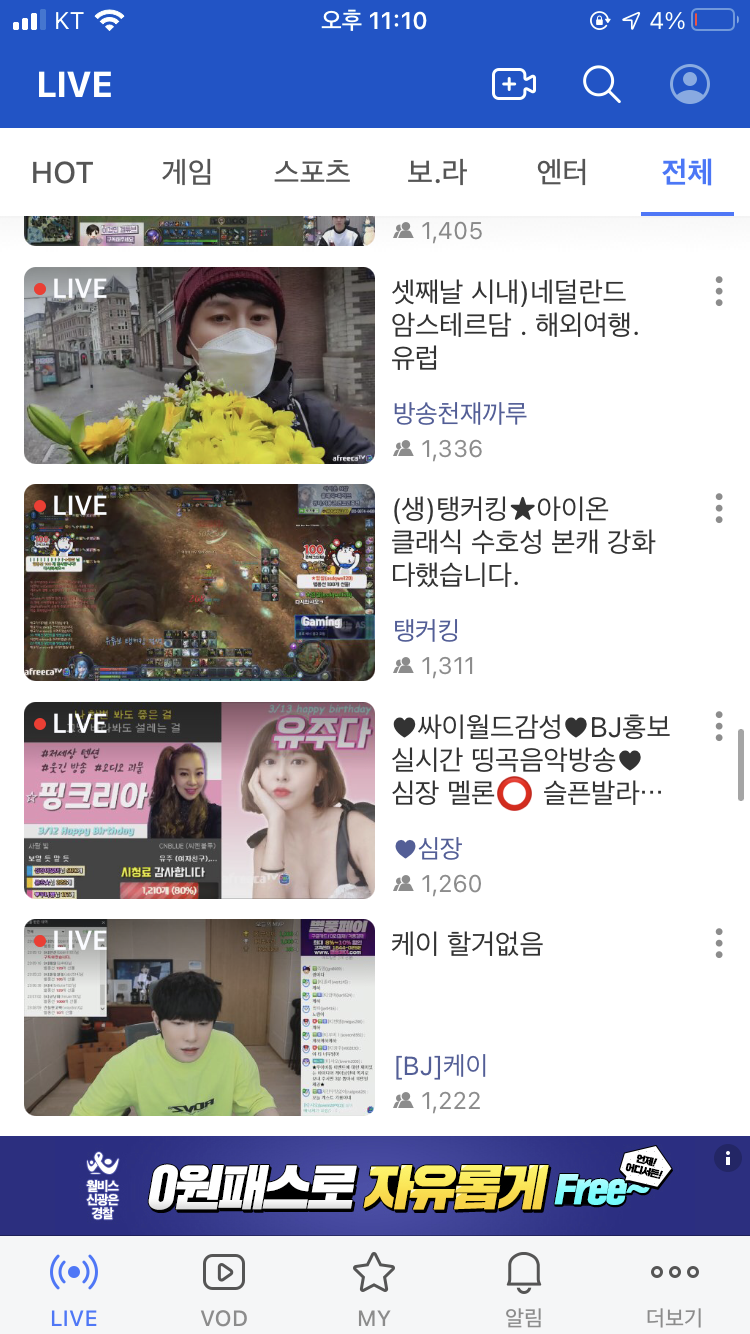Watch the 네덜란드 암스테르담 travel stream
The height and width of the screenshot is (1334, 750).
click(200, 365)
